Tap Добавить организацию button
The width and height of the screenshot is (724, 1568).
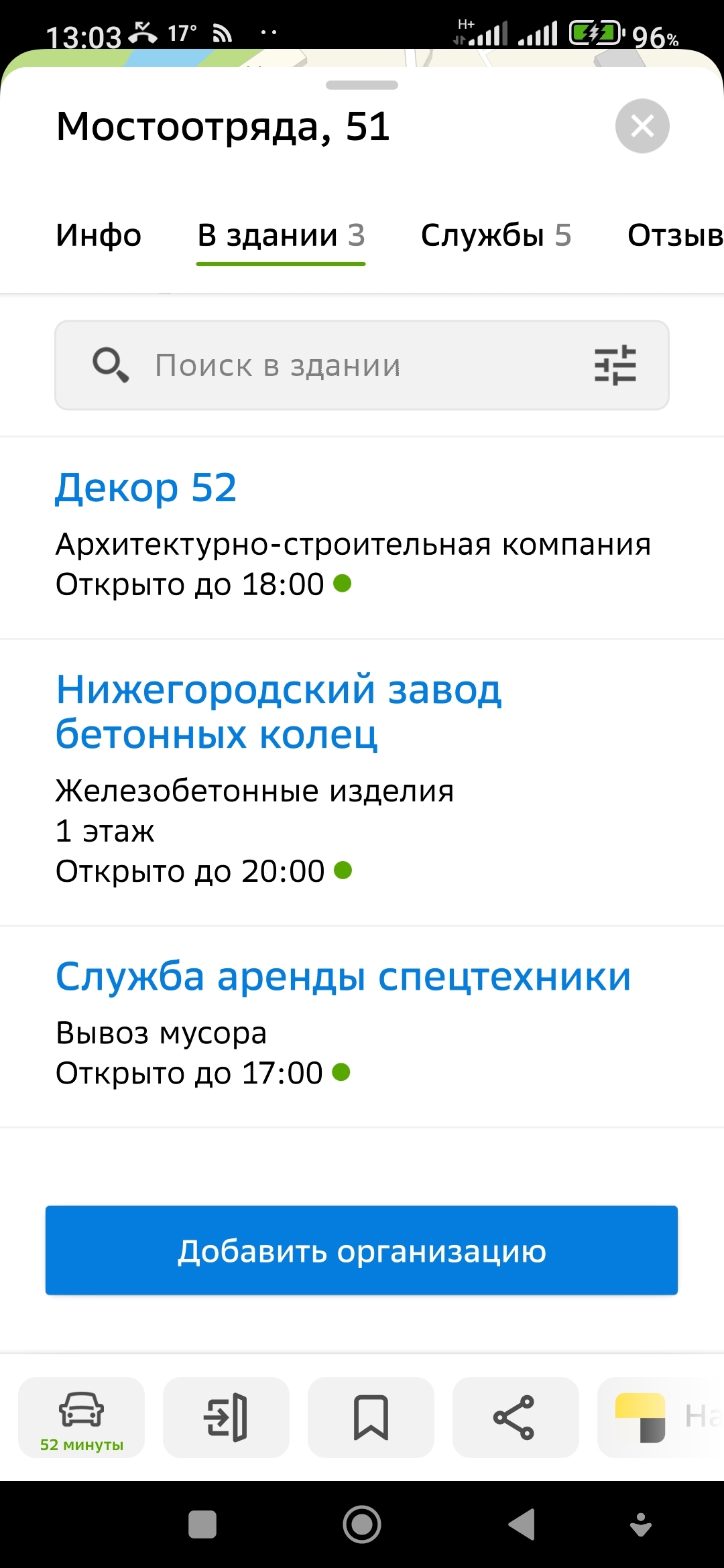pyautogui.click(x=361, y=1250)
